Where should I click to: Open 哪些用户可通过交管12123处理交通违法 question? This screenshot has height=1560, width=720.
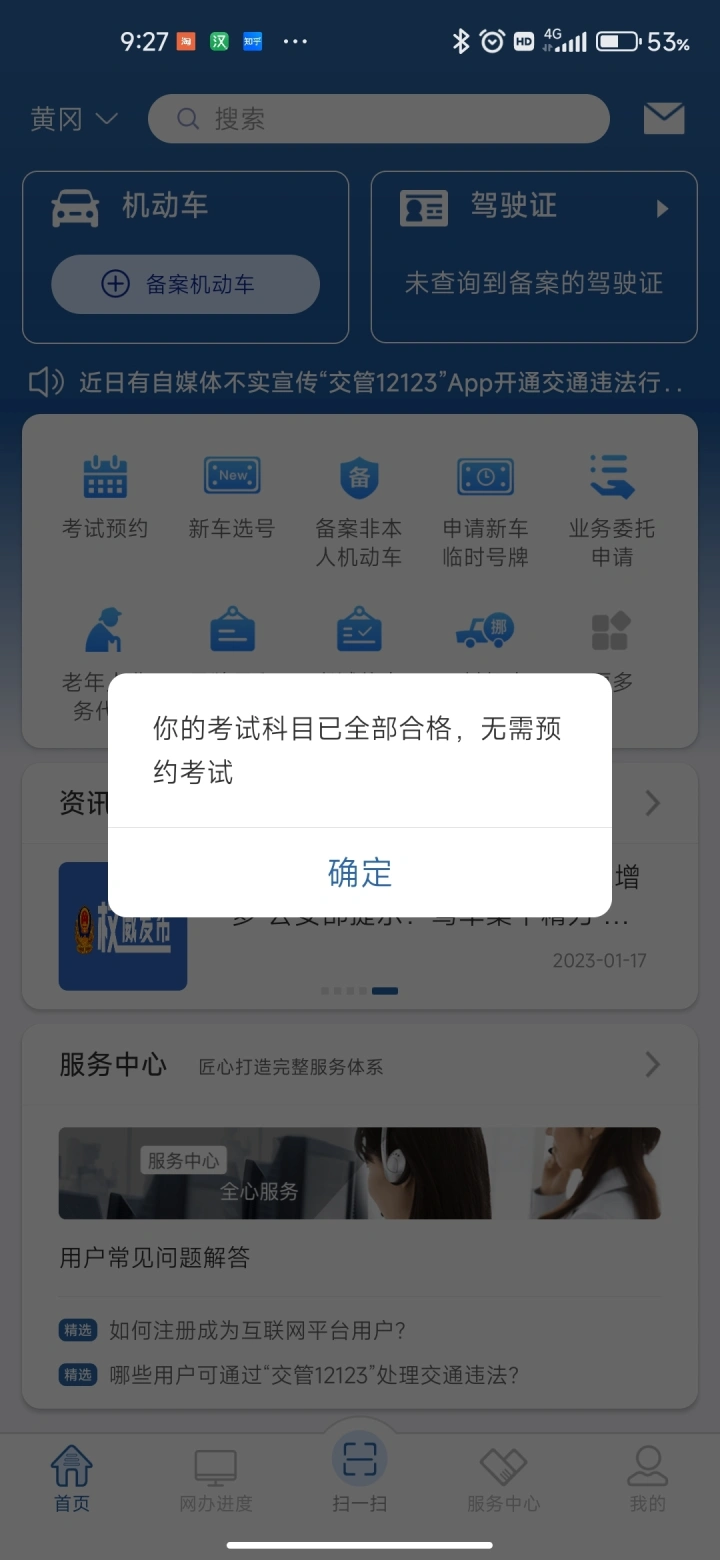tap(313, 1375)
